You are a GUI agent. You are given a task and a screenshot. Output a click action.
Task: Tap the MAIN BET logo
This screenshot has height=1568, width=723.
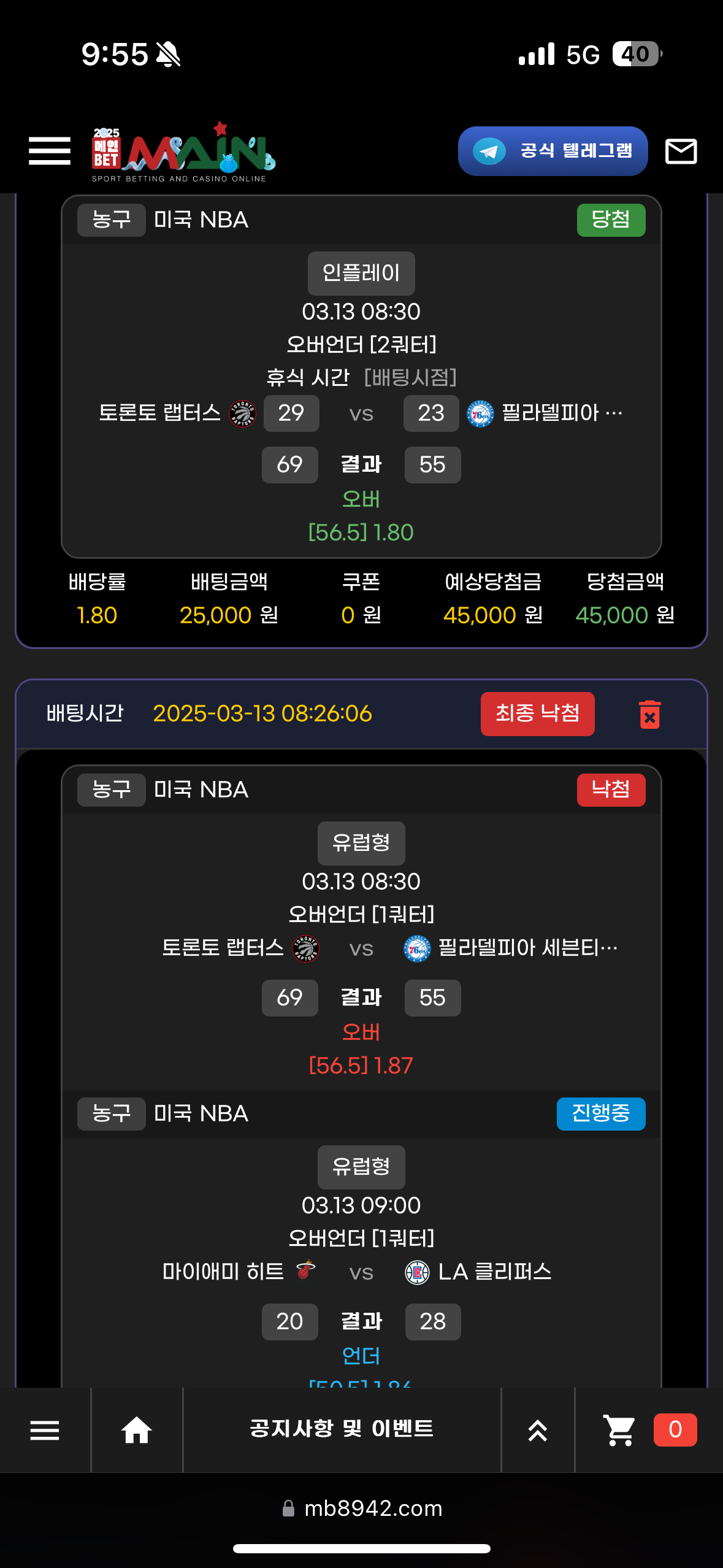point(183,152)
